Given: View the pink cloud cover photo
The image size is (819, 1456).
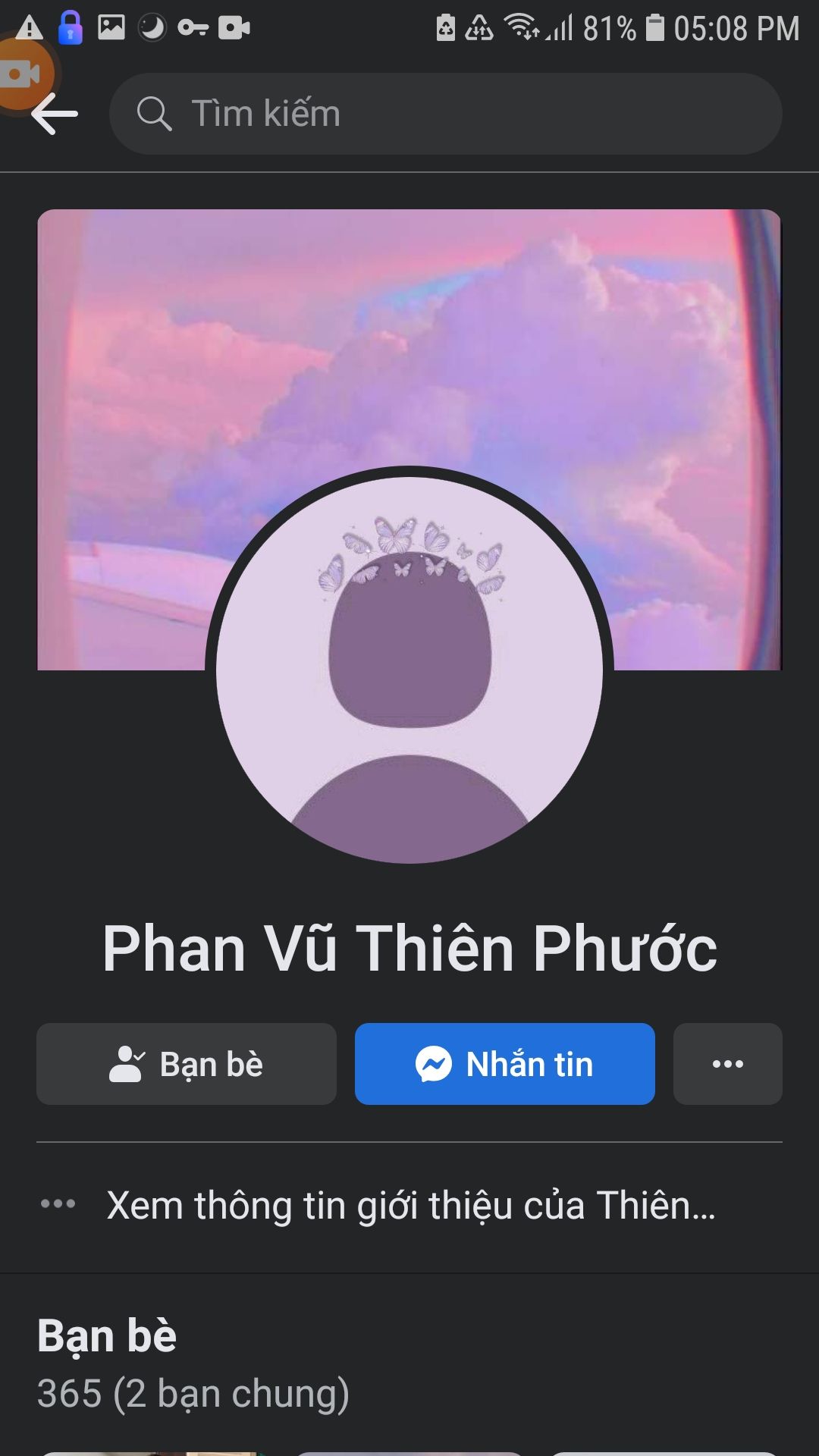Looking at the screenshot, I should pyautogui.click(x=409, y=341).
